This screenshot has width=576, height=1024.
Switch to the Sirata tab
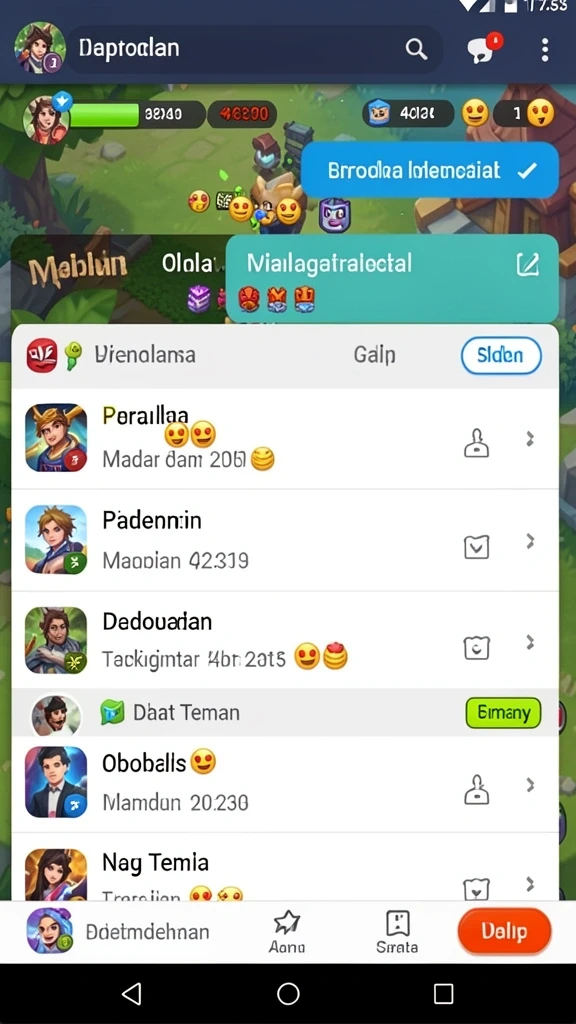click(397, 932)
